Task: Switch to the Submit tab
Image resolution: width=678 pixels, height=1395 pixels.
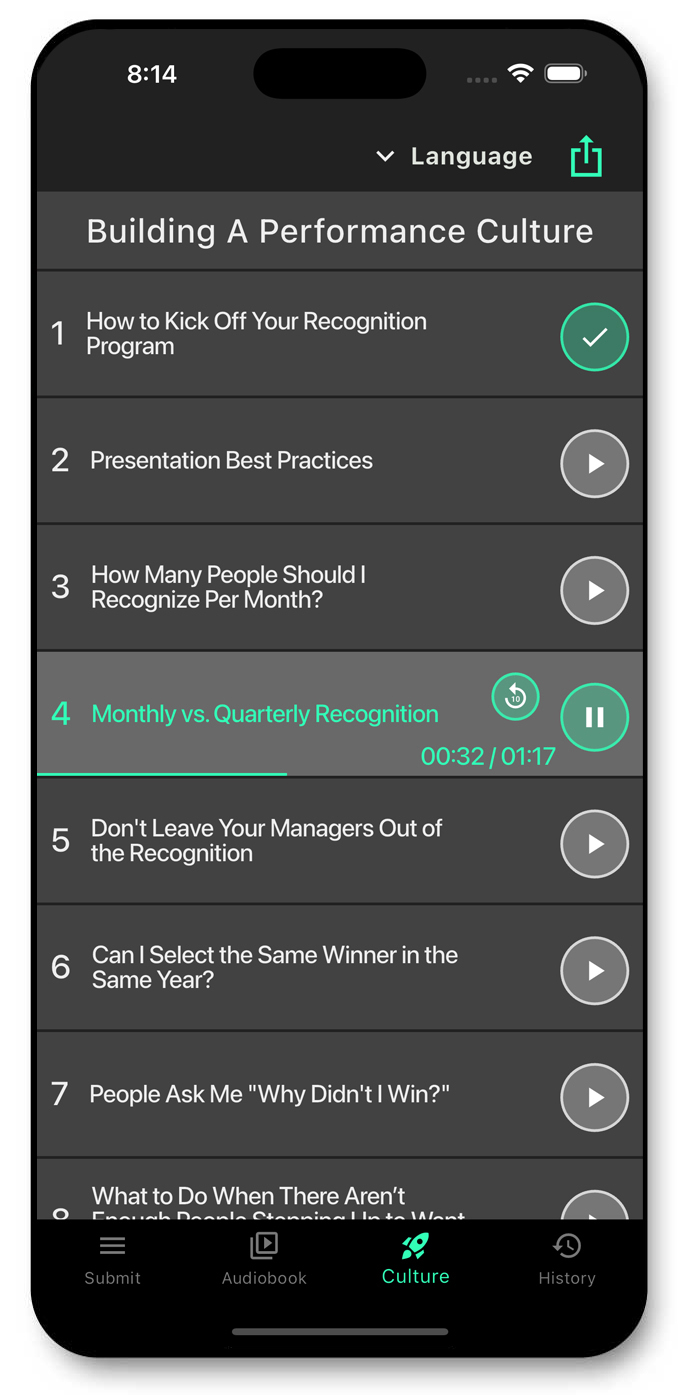Action: tap(112, 1259)
